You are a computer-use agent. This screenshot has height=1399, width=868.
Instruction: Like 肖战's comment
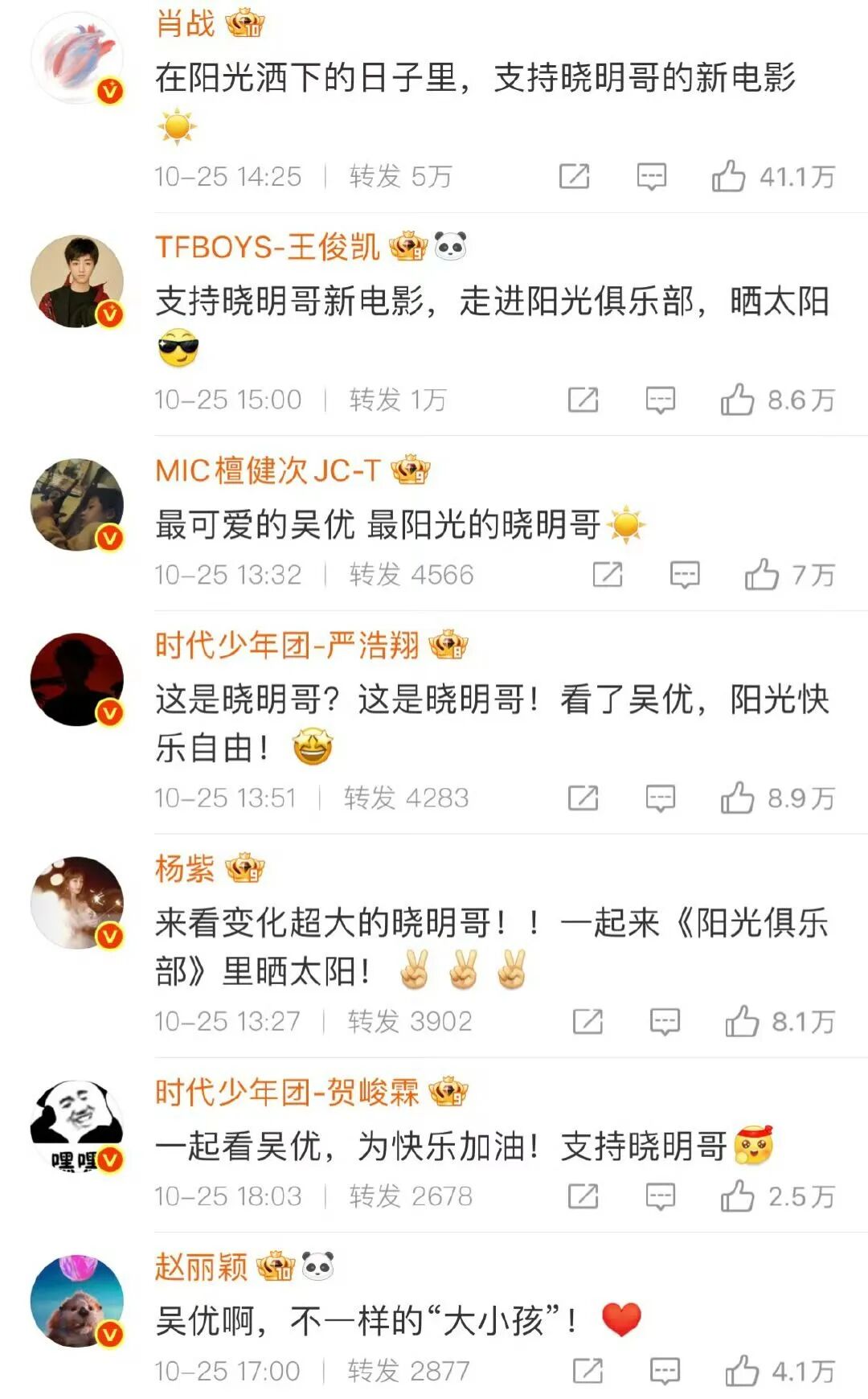pyautogui.click(x=728, y=176)
